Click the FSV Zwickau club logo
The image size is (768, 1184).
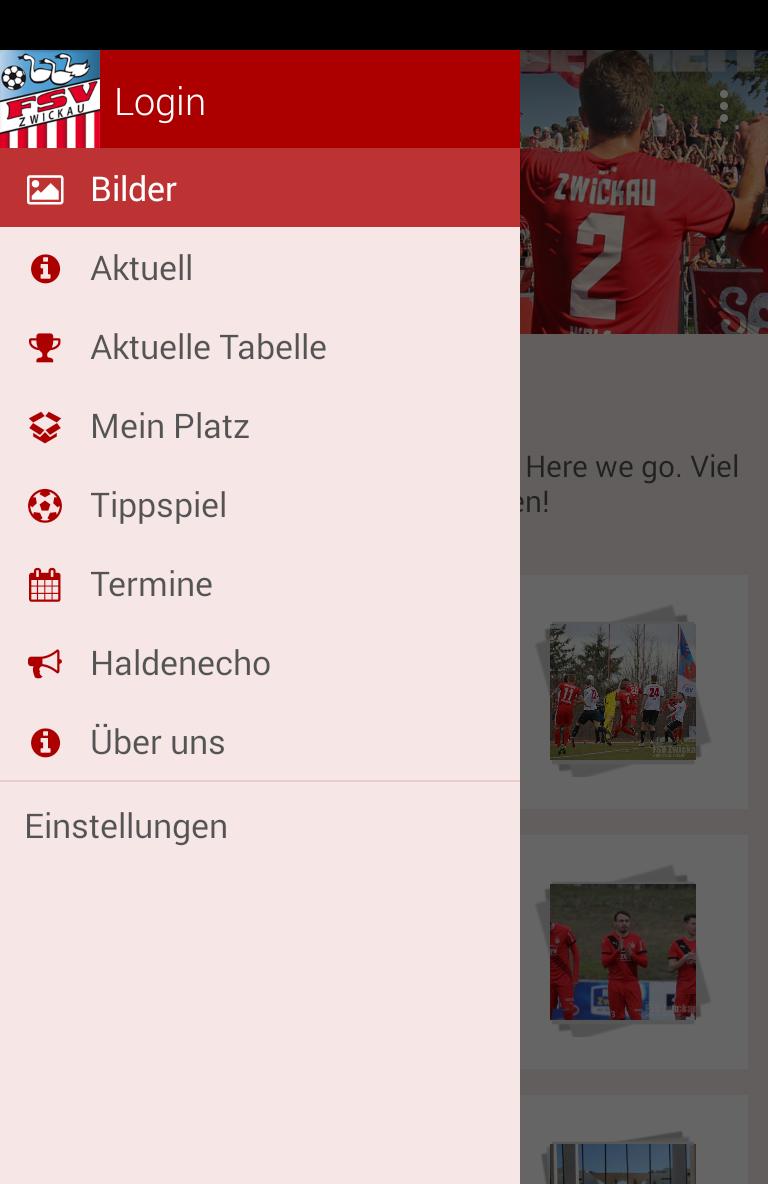[x=51, y=97]
